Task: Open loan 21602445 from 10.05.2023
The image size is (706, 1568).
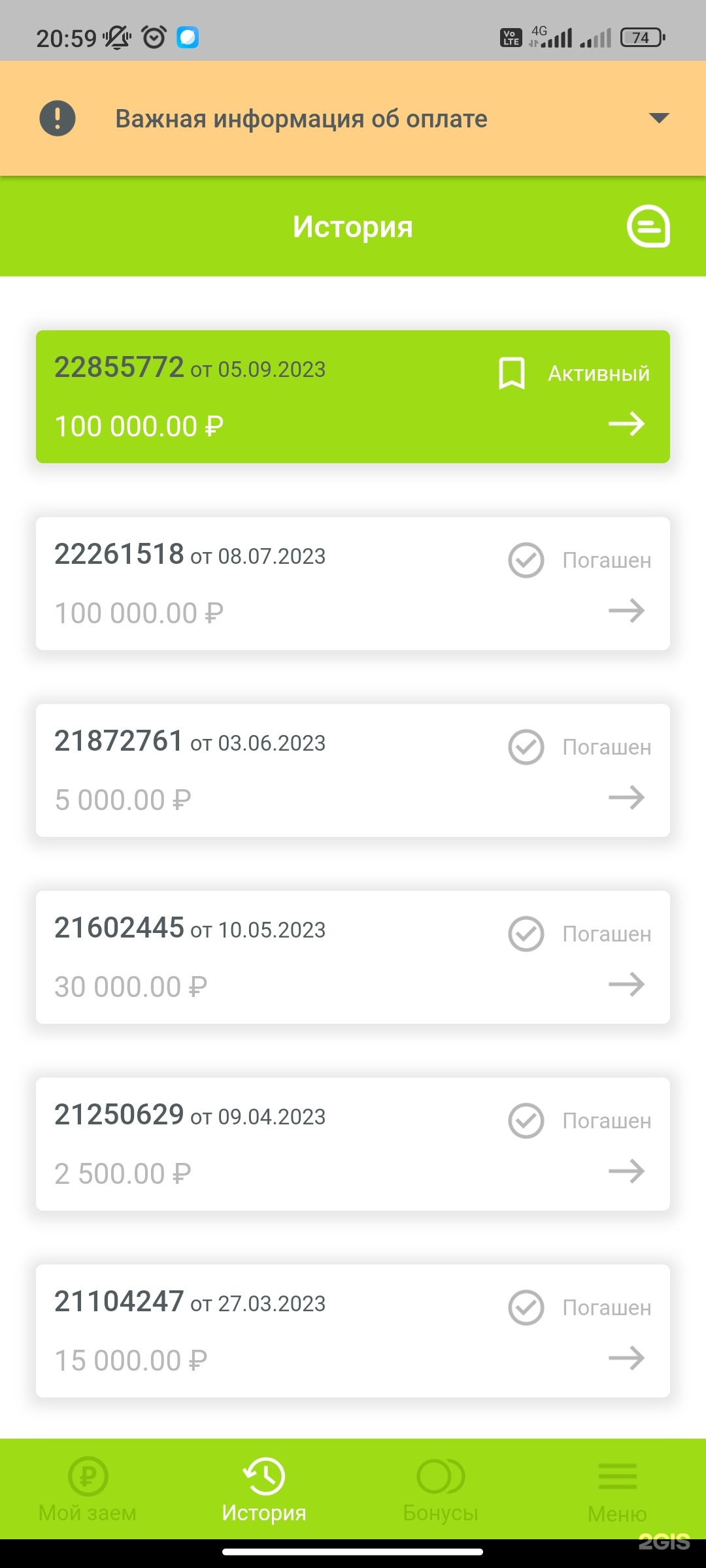Action: coord(353,957)
